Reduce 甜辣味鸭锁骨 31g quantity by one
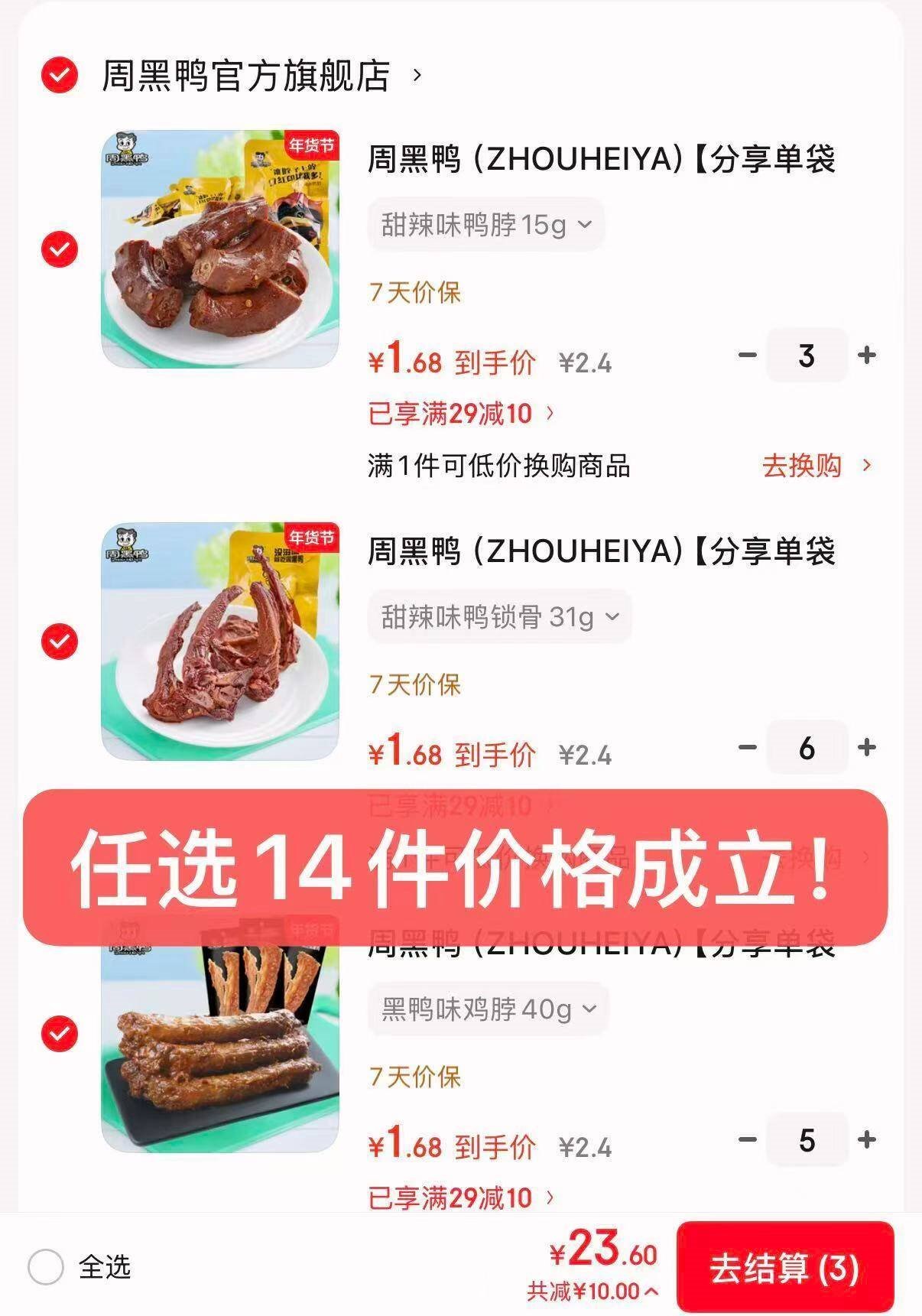Viewport: 922px width, 1316px height. 747,748
